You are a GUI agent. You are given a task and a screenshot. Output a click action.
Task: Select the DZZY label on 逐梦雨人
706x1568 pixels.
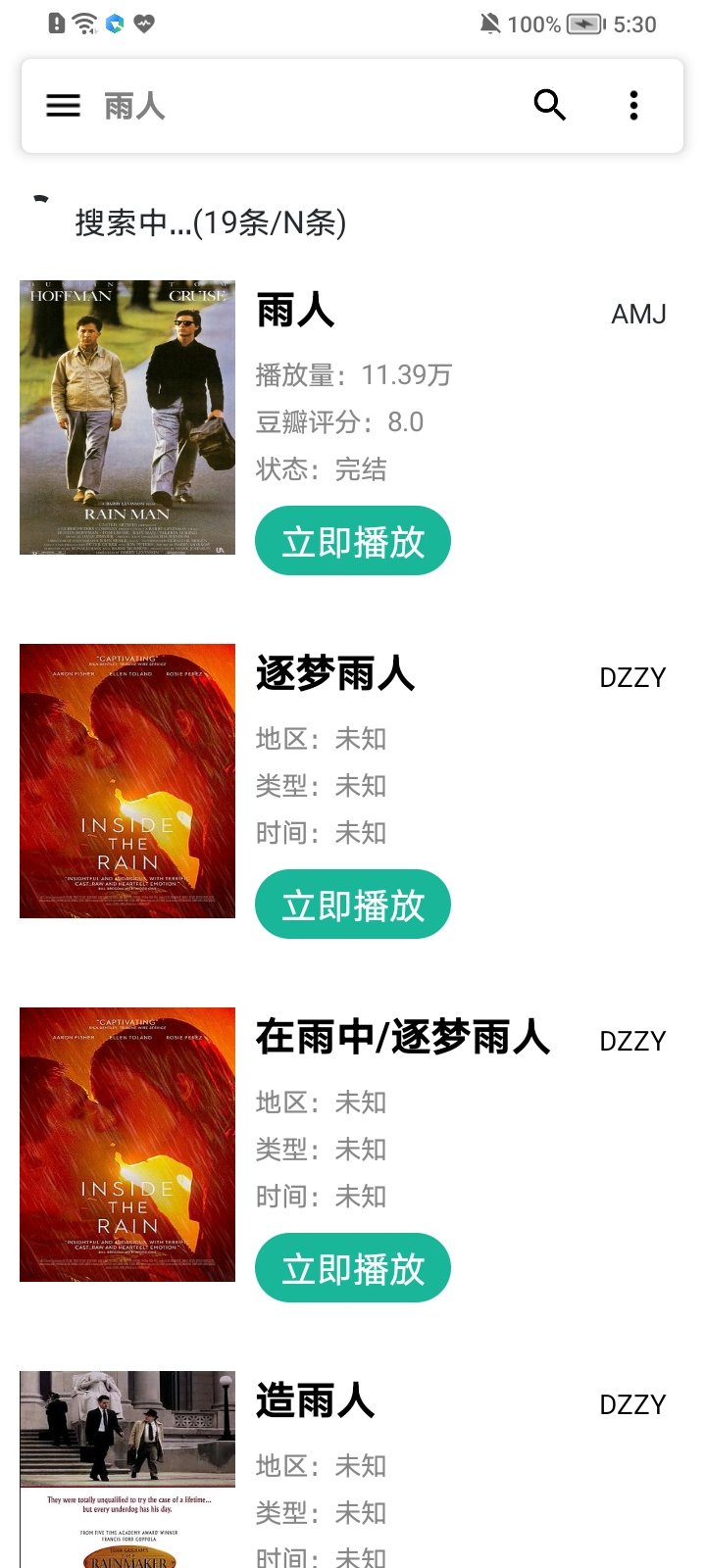pos(632,676)
